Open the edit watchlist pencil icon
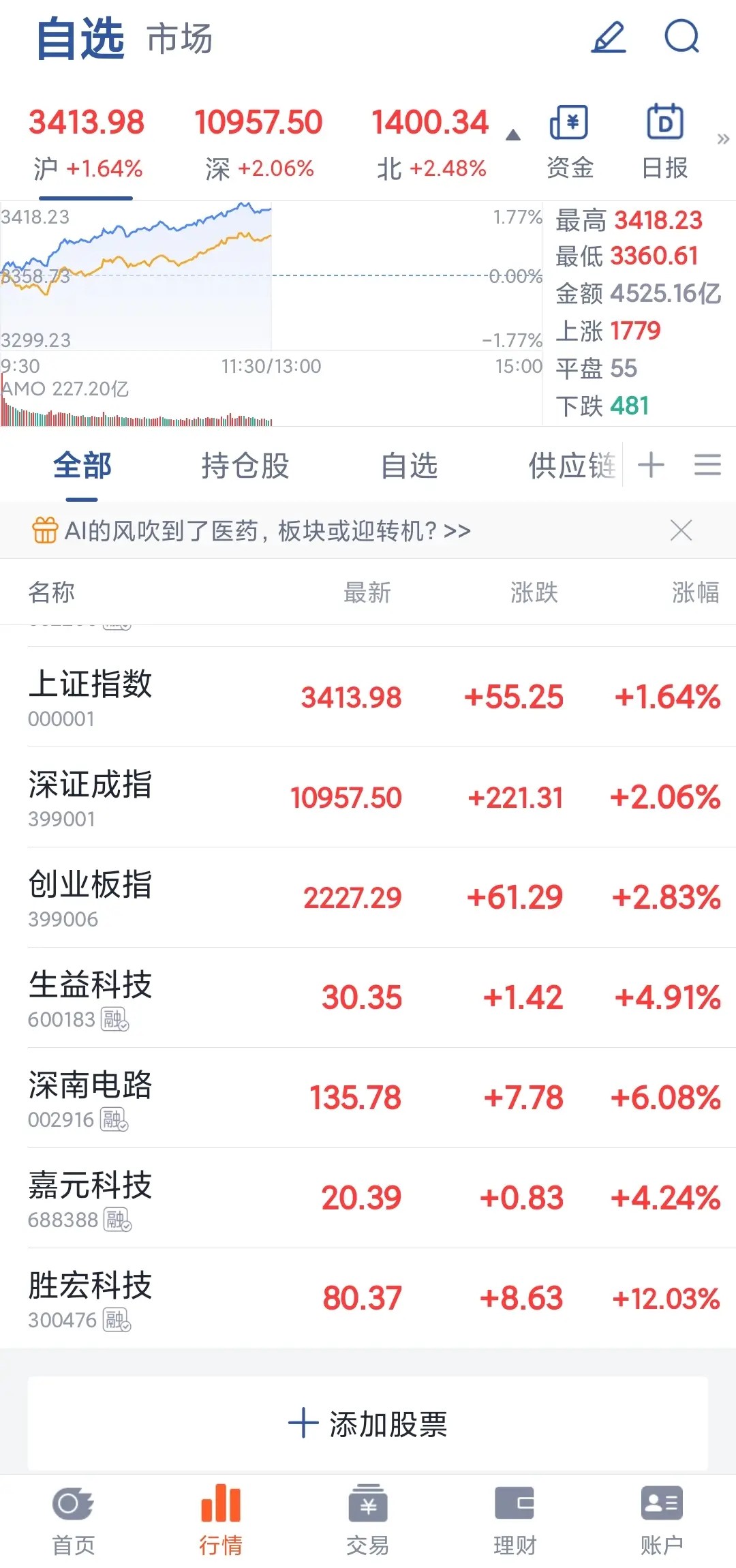This screenshot has width=736, height=1568. (608, 37)
